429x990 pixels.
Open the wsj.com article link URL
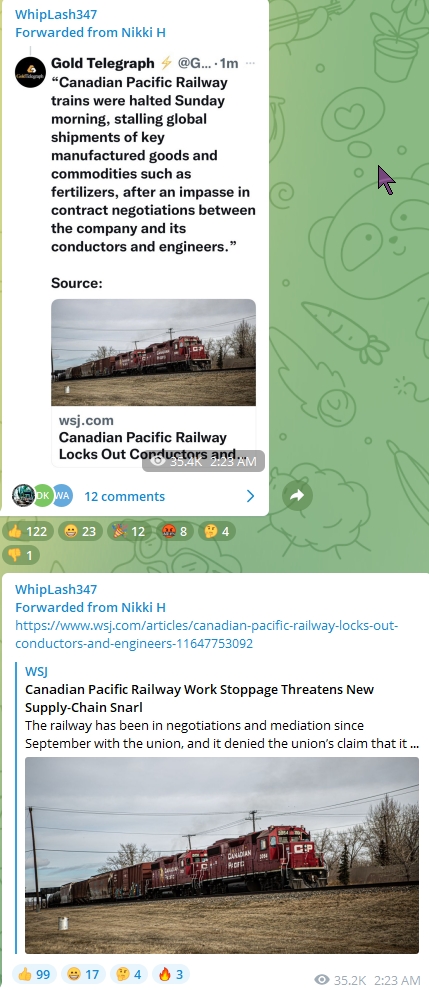(206, 635)
